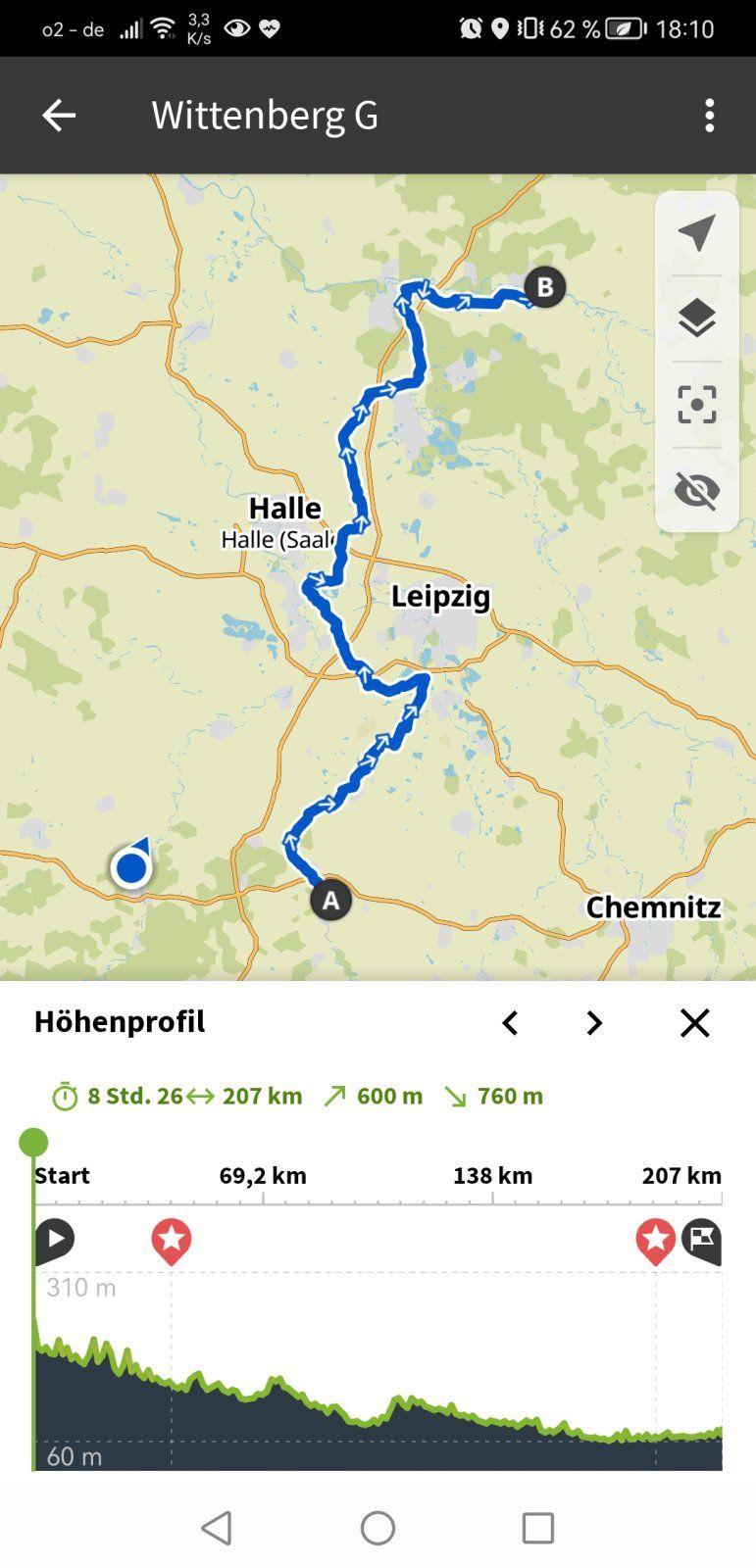756x1568 pixels.
Task: Go back from Wittenberg G route
Action: [59, 116]
